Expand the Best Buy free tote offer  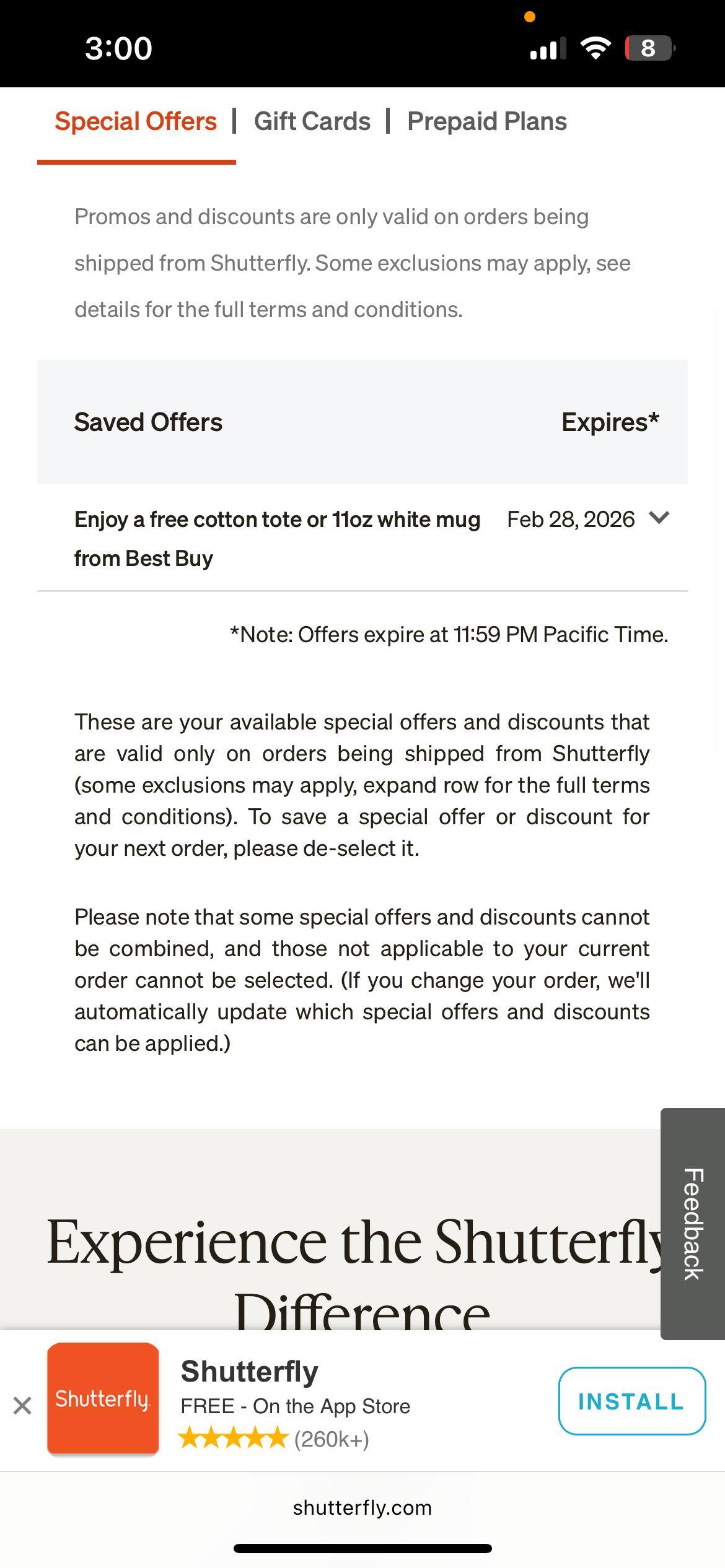659,518
